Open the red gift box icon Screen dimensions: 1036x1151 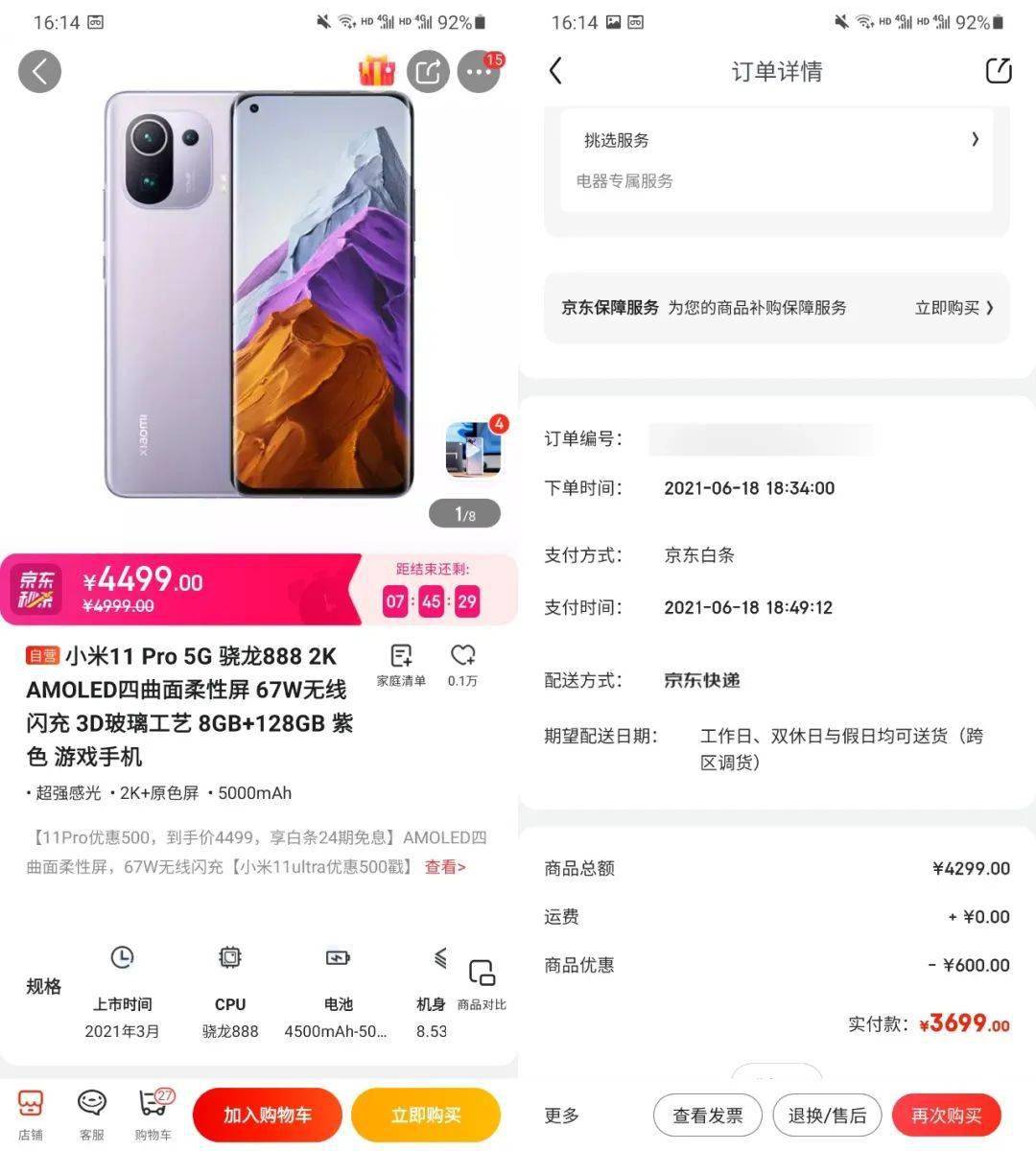(x=377, y=71)
